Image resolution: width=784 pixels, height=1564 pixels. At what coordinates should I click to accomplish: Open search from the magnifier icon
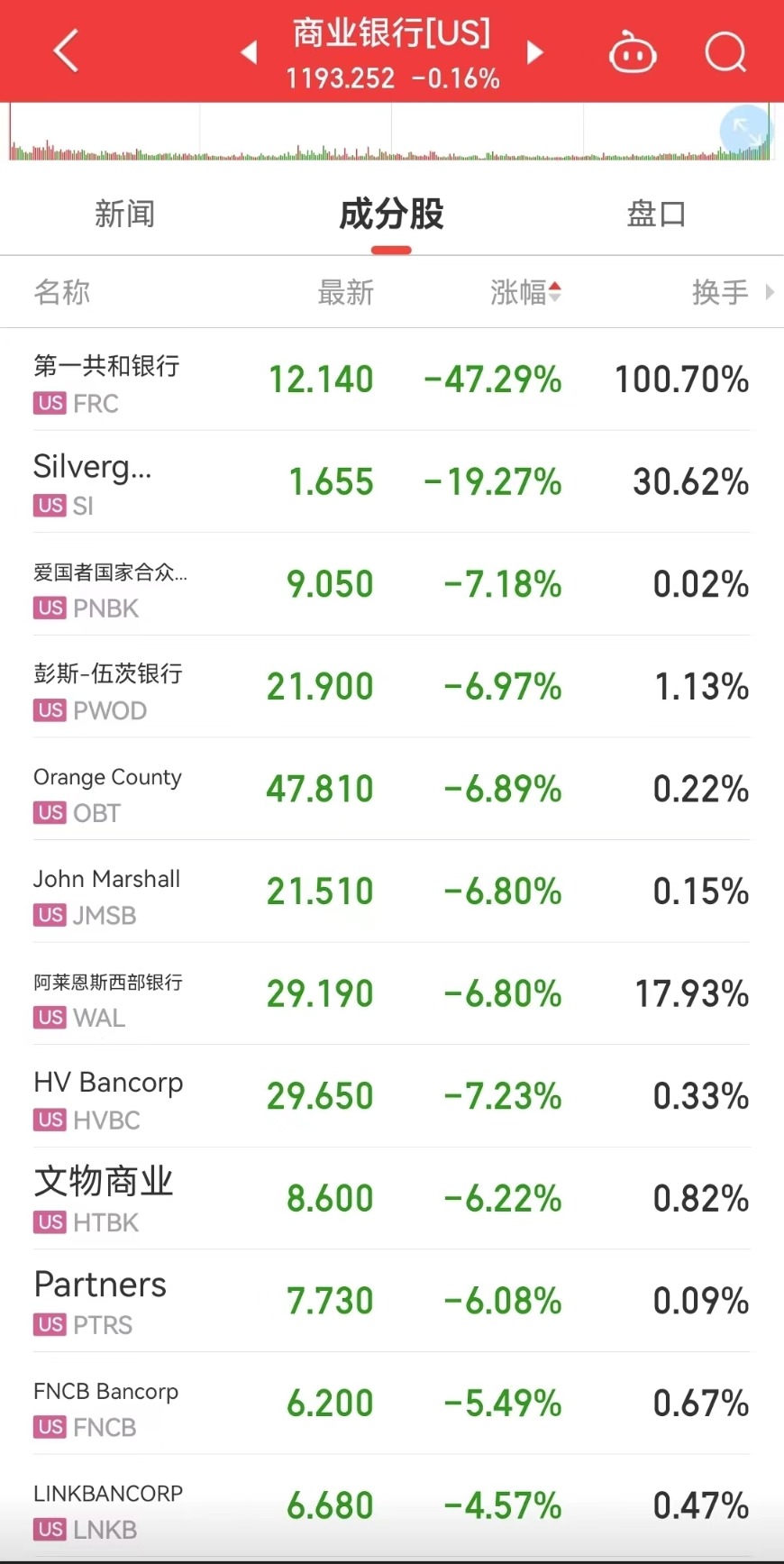725,52
